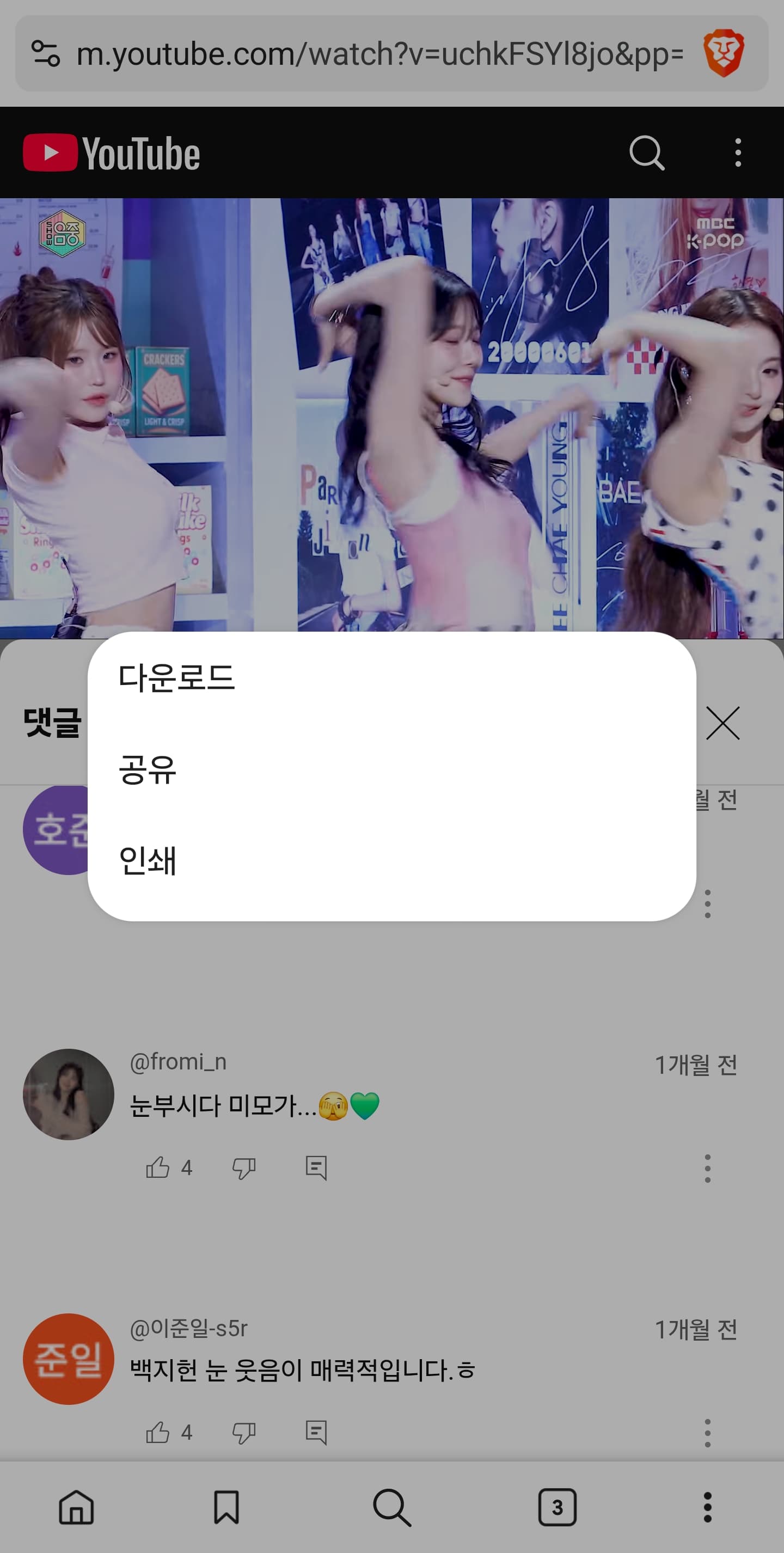Tap the address bar URL
The width and height of the screenshot is (784, 1553).
click(x=379, y=54)
